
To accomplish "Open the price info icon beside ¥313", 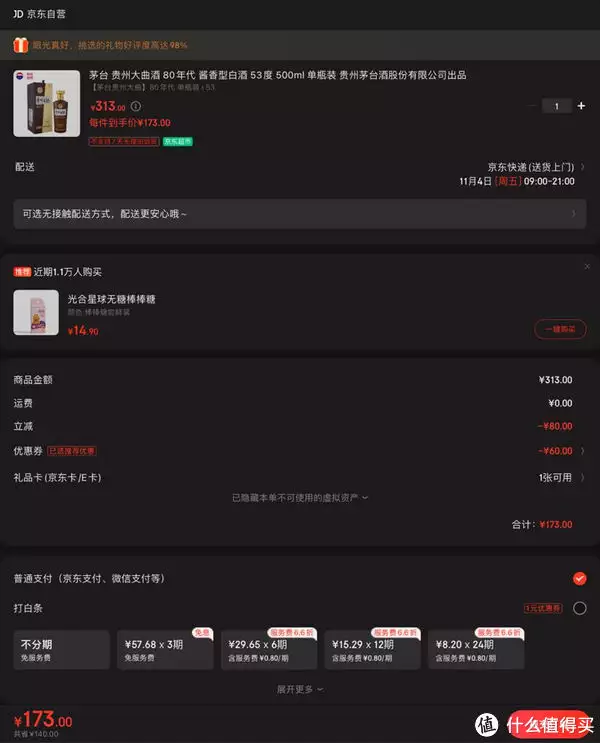I will point(136,106).
